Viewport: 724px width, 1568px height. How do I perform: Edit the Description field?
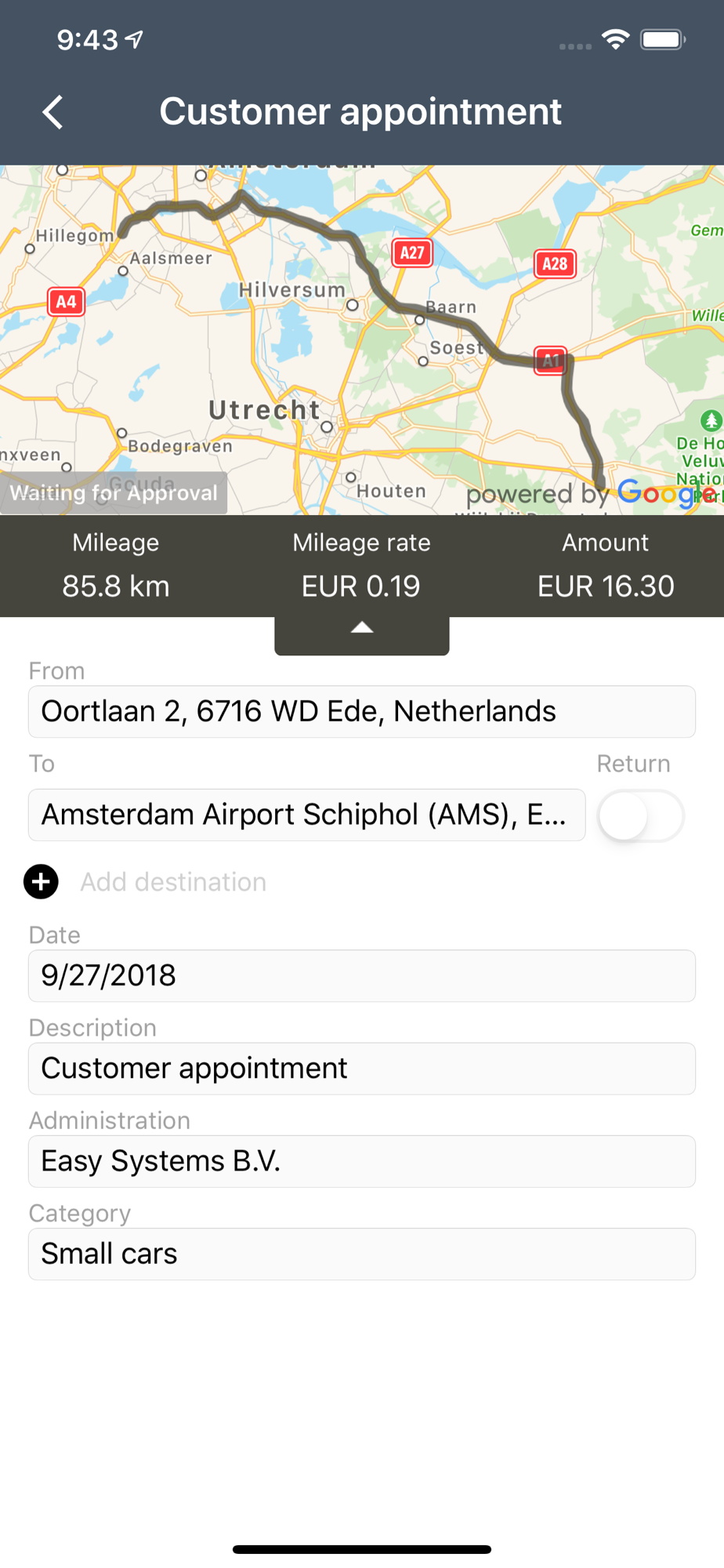(362, 1069)
